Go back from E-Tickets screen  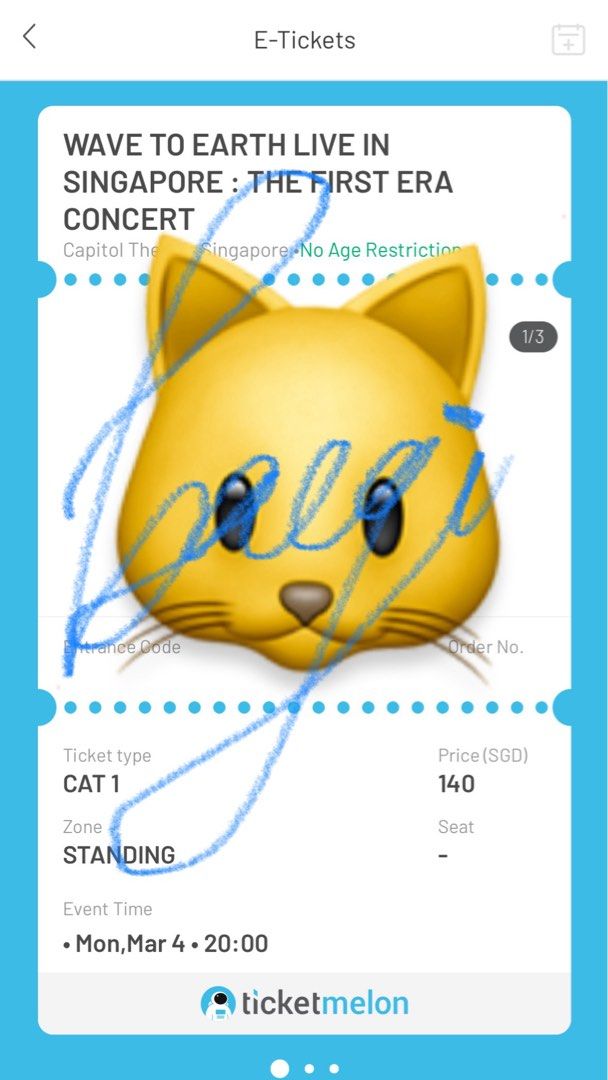[29, 38]
